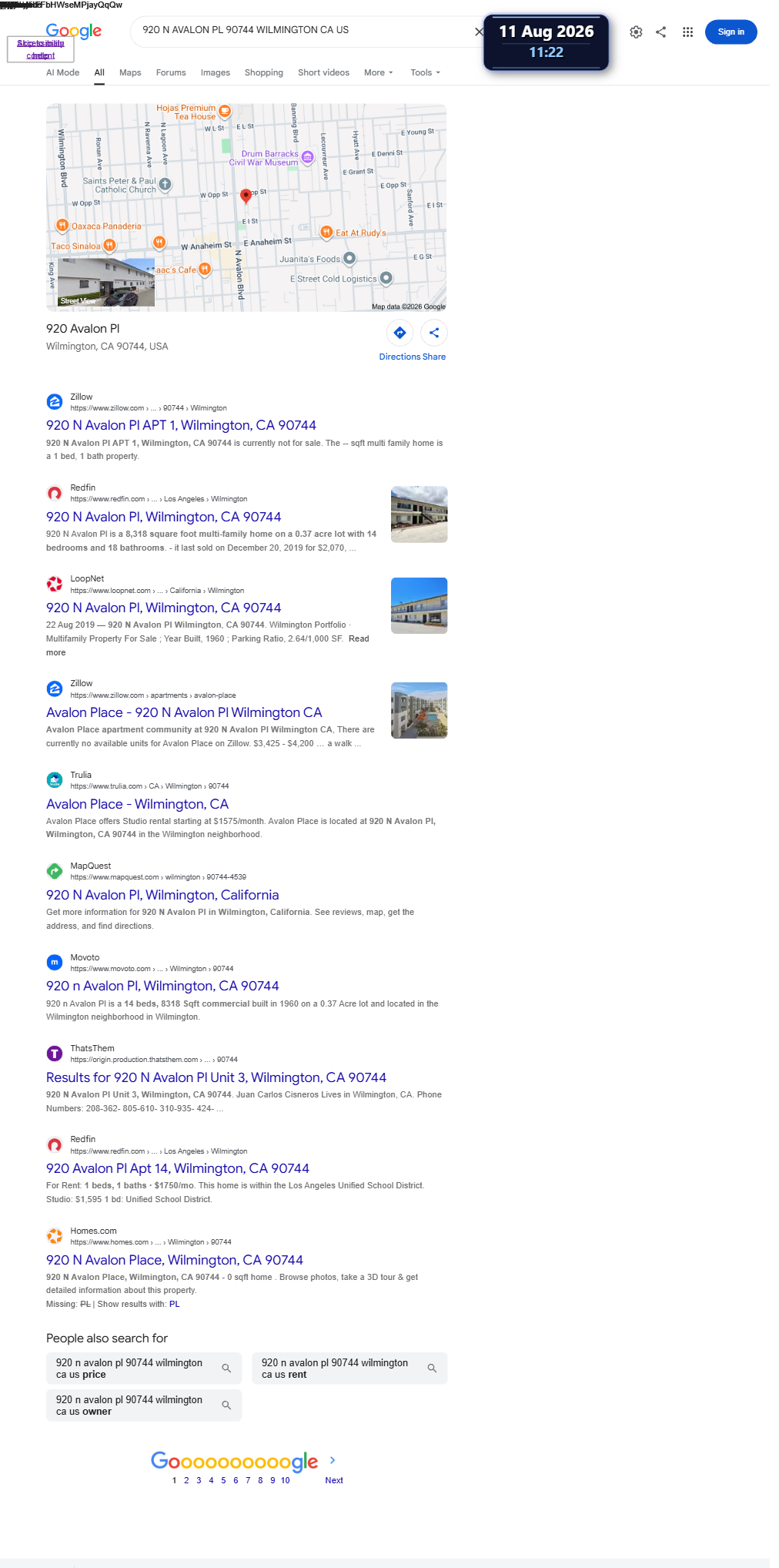Open the Street View thumbnail
779x1568 pixels.
click(106, 283)
